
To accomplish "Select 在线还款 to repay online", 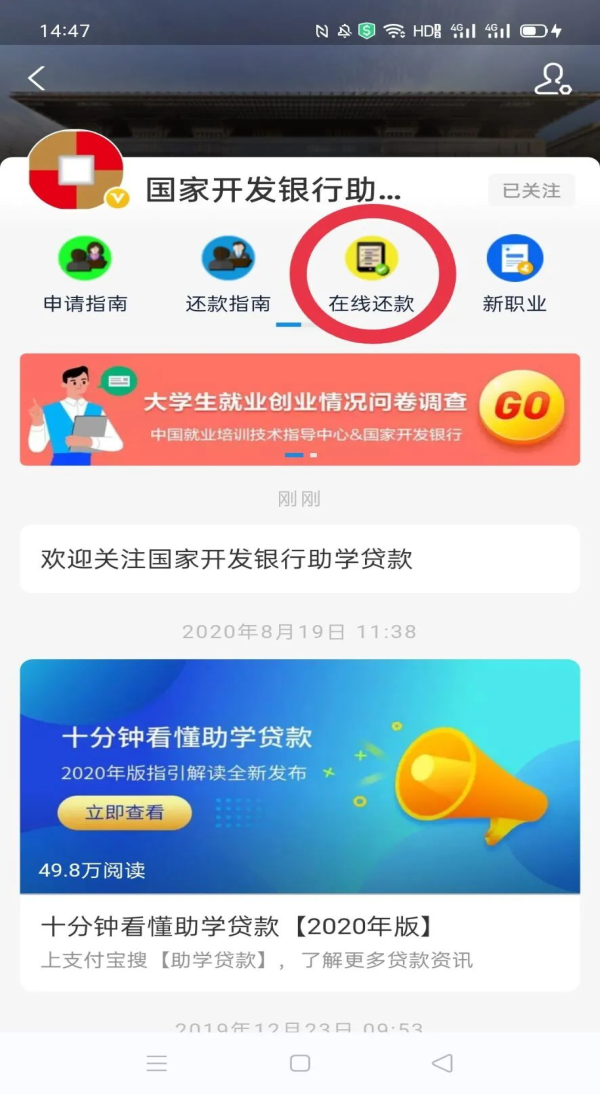I will coord(371,275).
